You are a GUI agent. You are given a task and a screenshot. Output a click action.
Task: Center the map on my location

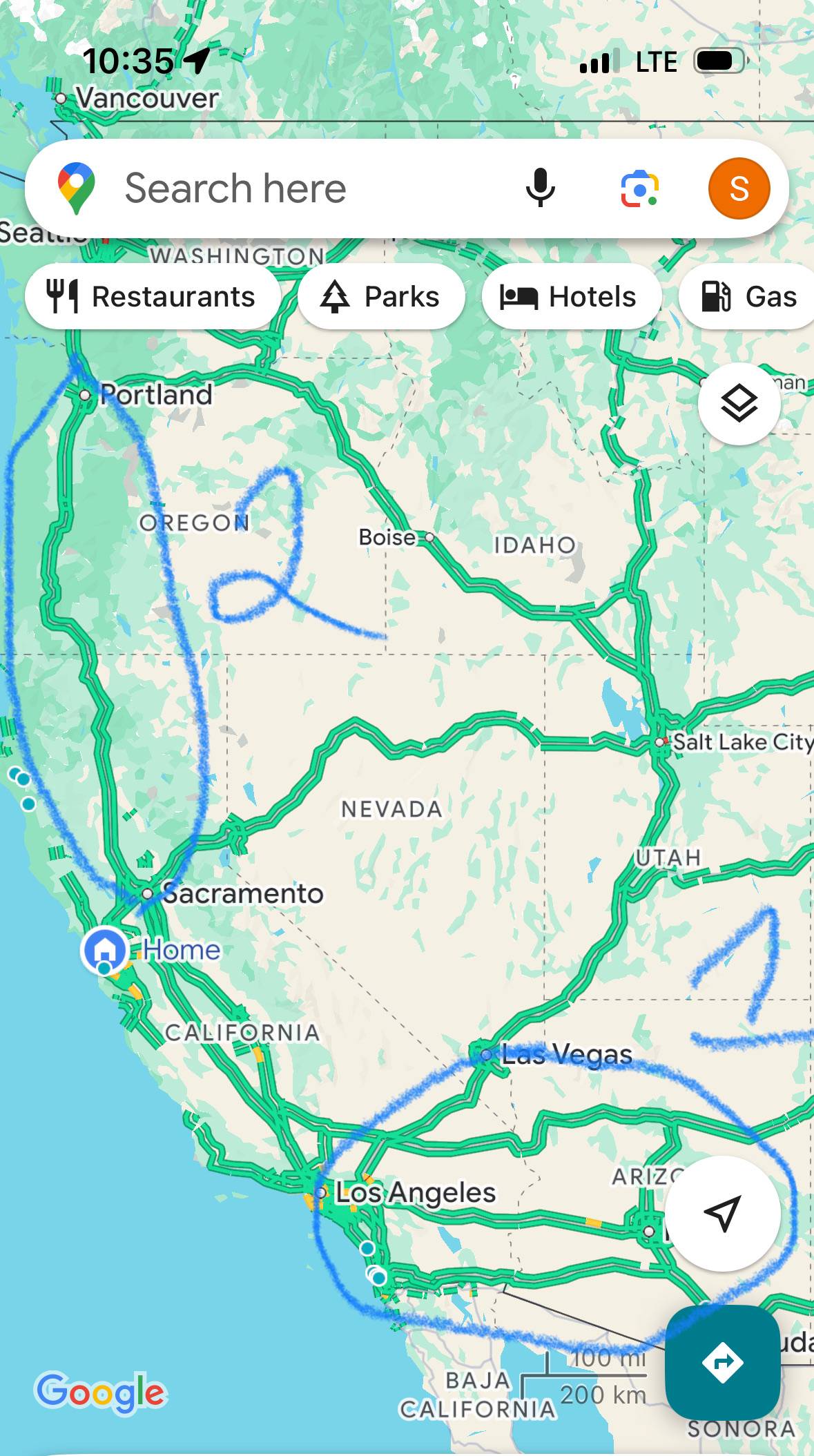(x=722, y=1213)
